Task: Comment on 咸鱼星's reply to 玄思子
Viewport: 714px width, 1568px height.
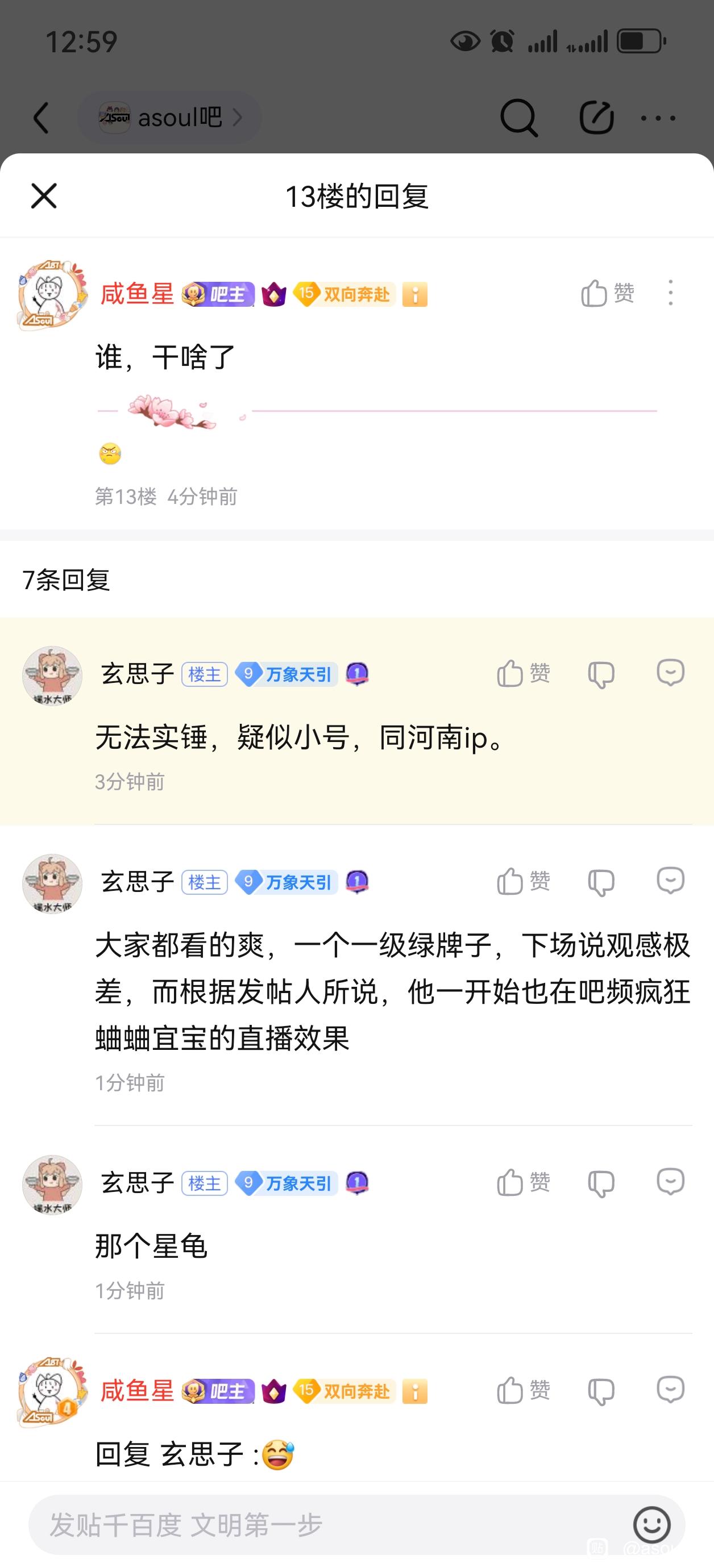Action: (670, 1390)
